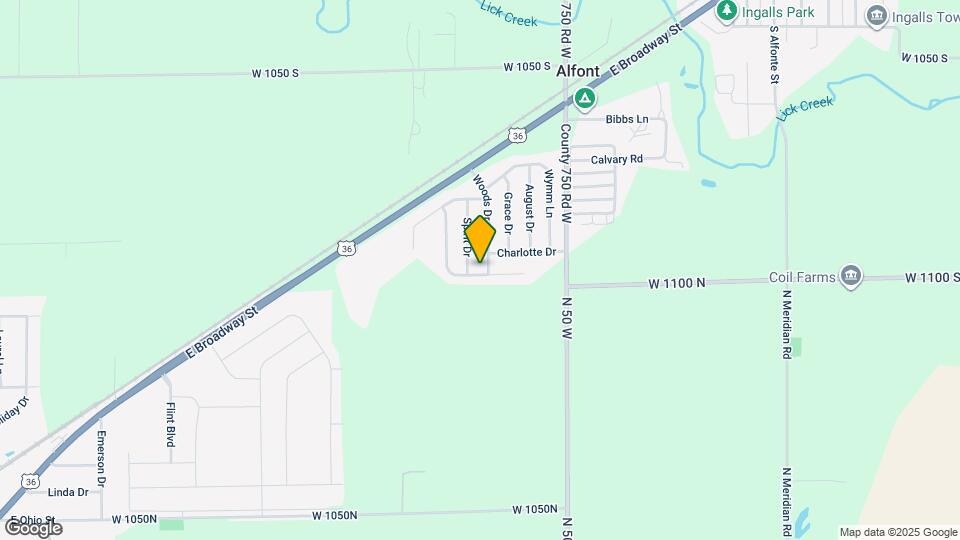This screenshot has width=960, height=540.
Task: Select the Coil Farms place marker
Action: pos(851,276)
